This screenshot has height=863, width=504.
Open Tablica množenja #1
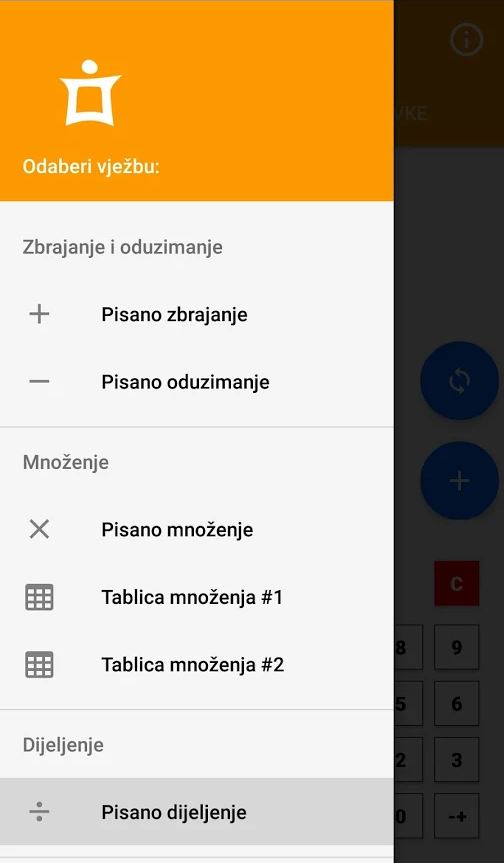196,597
